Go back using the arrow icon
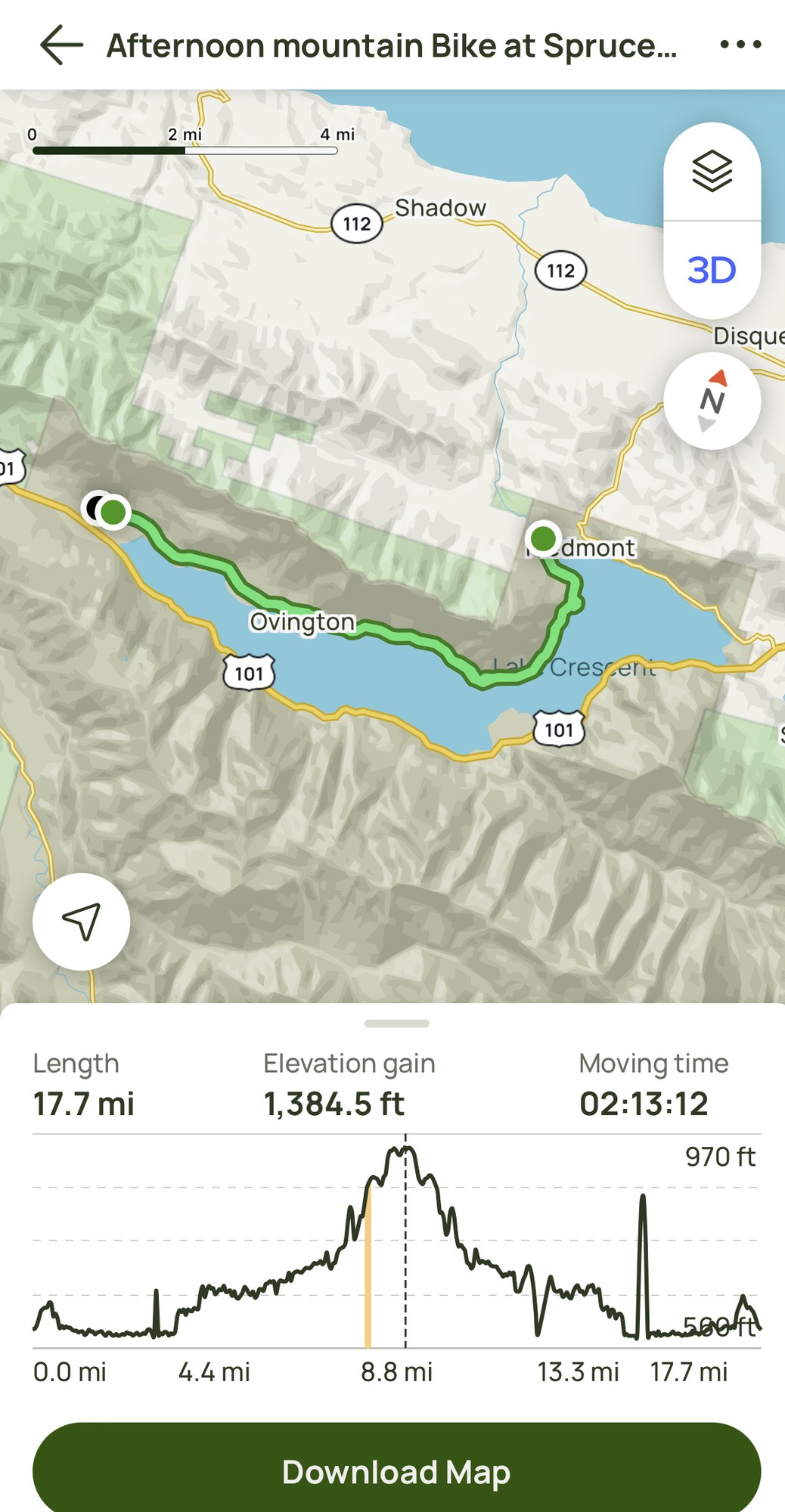Image resolution: width=785 pixels, height=1512 pixels. pos(62,45)
